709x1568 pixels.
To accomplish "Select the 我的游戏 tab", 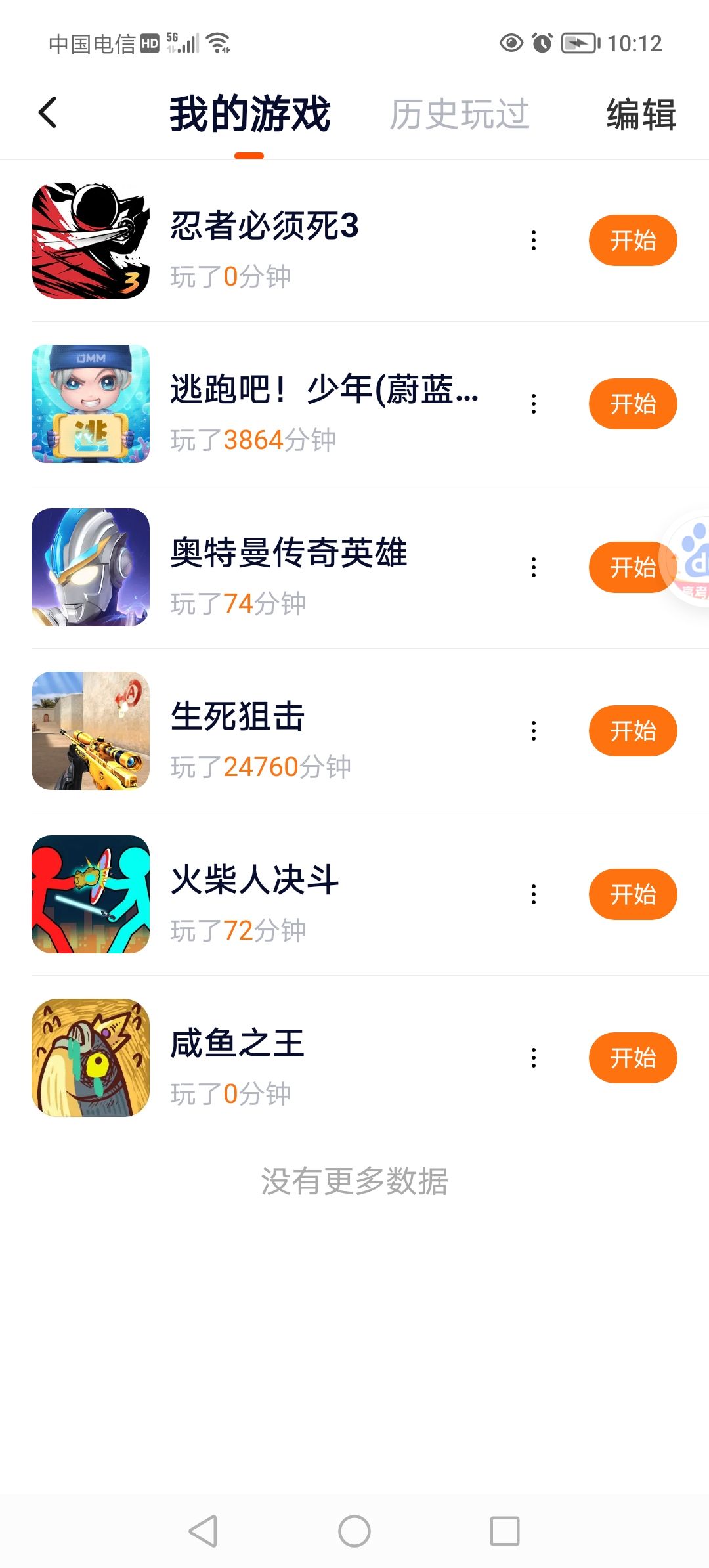I will pyautogui.click(x=249, y=114).
